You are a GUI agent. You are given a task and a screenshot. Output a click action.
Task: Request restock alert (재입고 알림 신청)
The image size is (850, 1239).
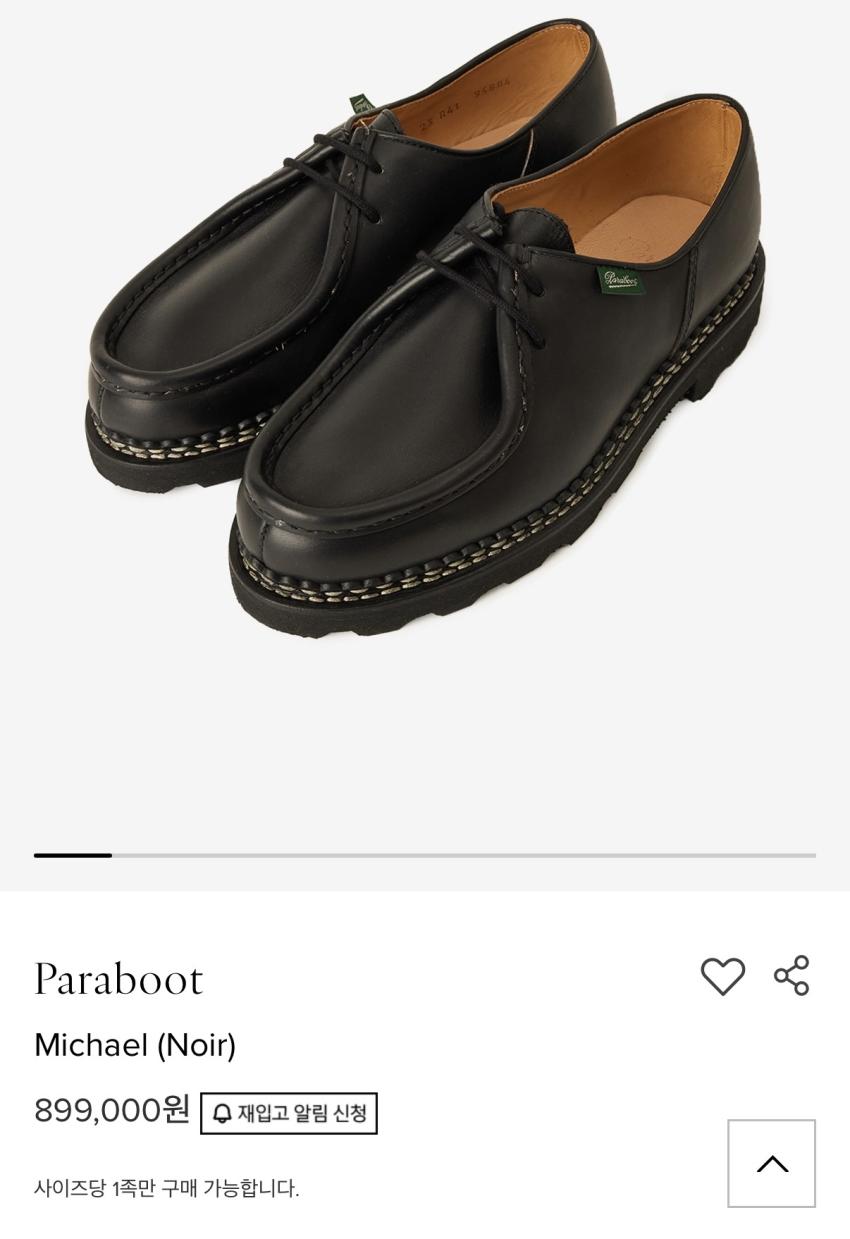coord(289,1113)
